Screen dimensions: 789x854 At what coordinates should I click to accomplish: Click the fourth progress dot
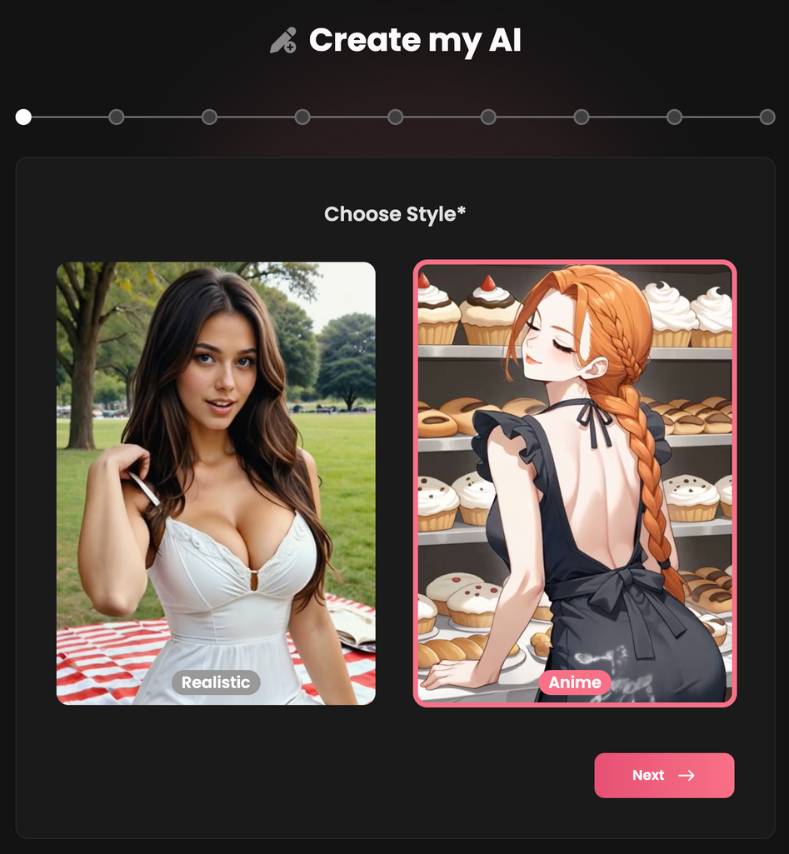[302, 116]
